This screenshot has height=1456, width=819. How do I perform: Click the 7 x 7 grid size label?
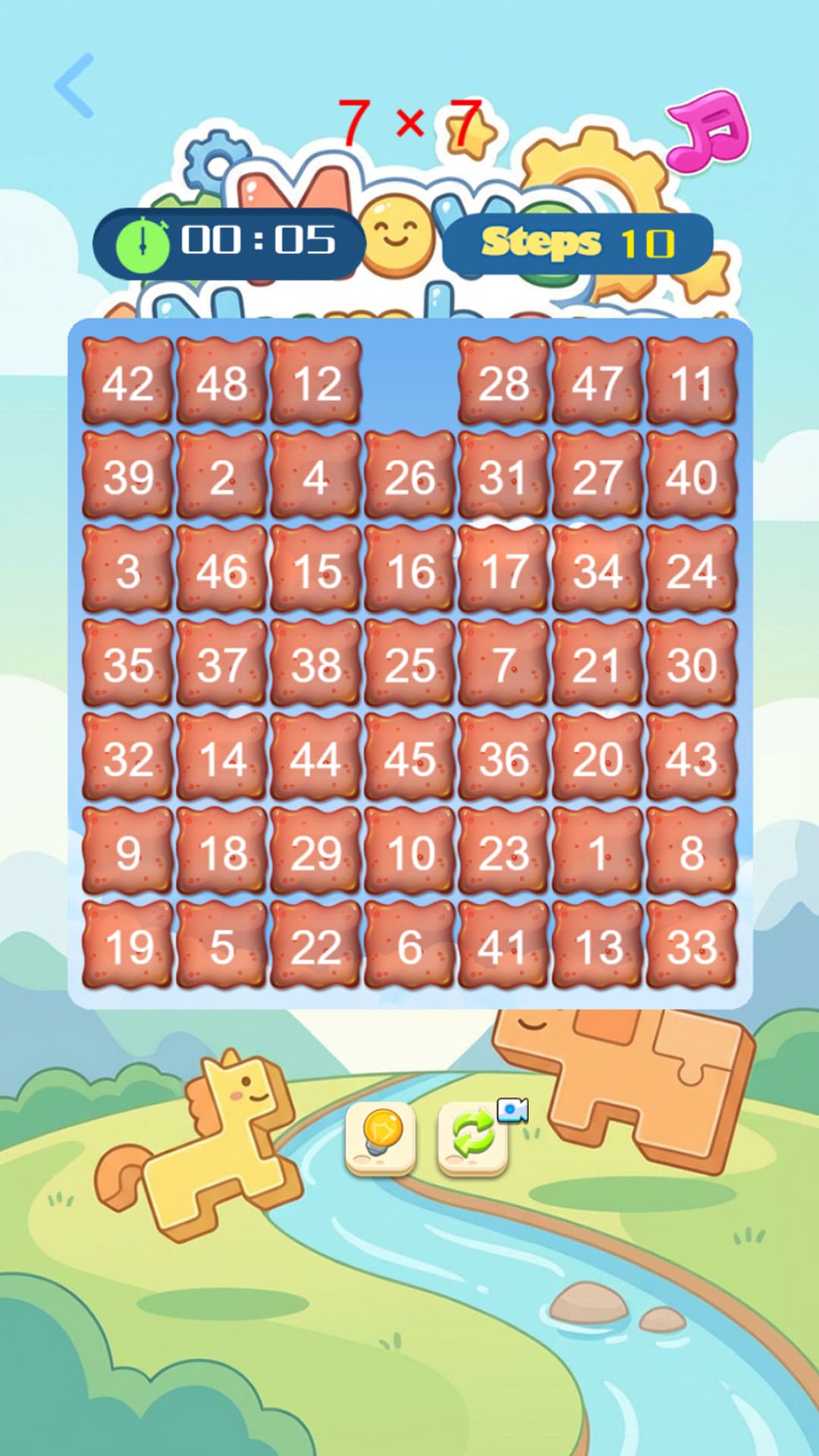pos(409,121)
